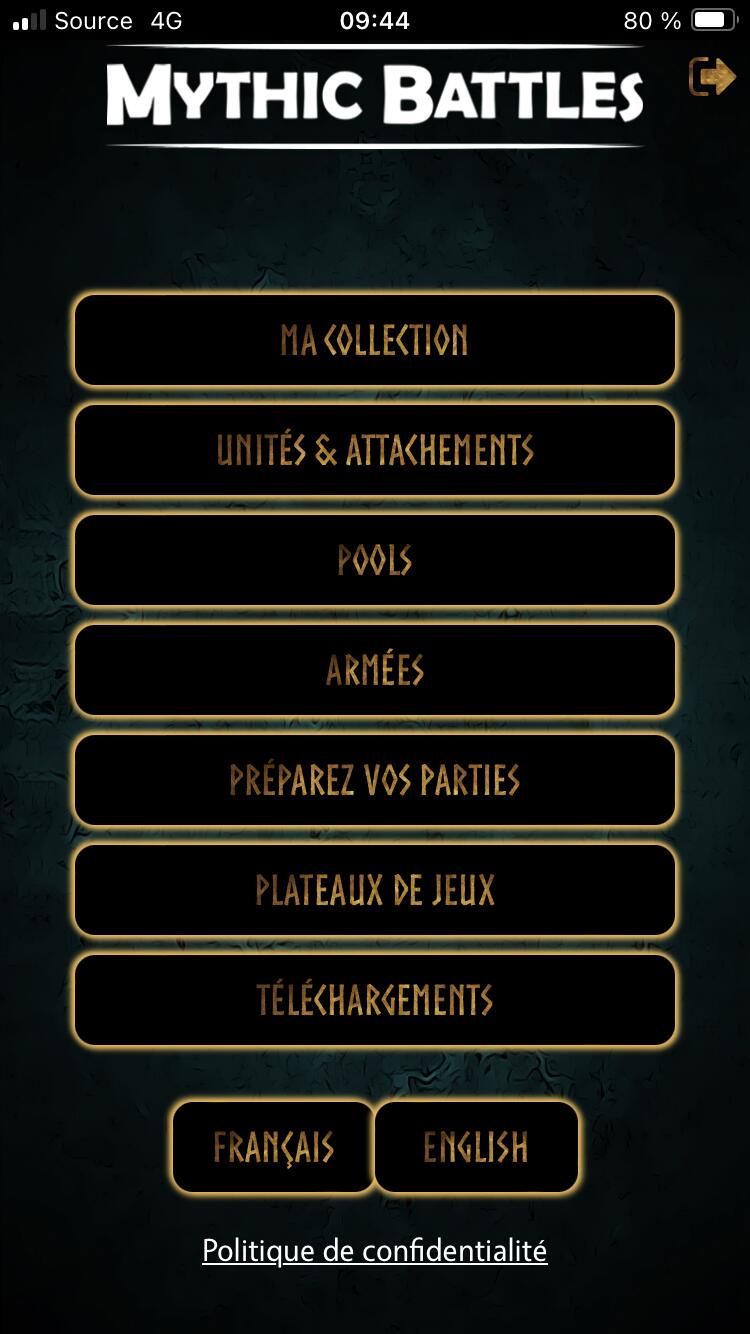750x1334 pixels.
Task: Set language to Français
Action: pyautogui.click(x=273, y=1147)
